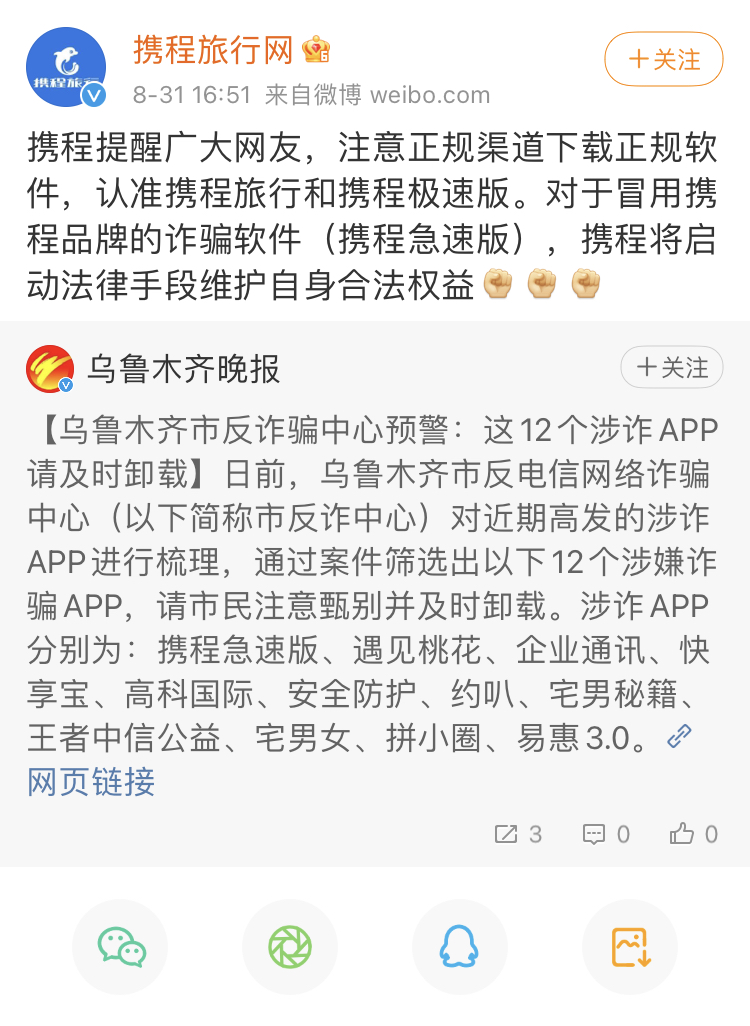Open the 乌鲁木齐晚报 username link
The width and height of the screenshot is (750, 1026).
(184, 369)
